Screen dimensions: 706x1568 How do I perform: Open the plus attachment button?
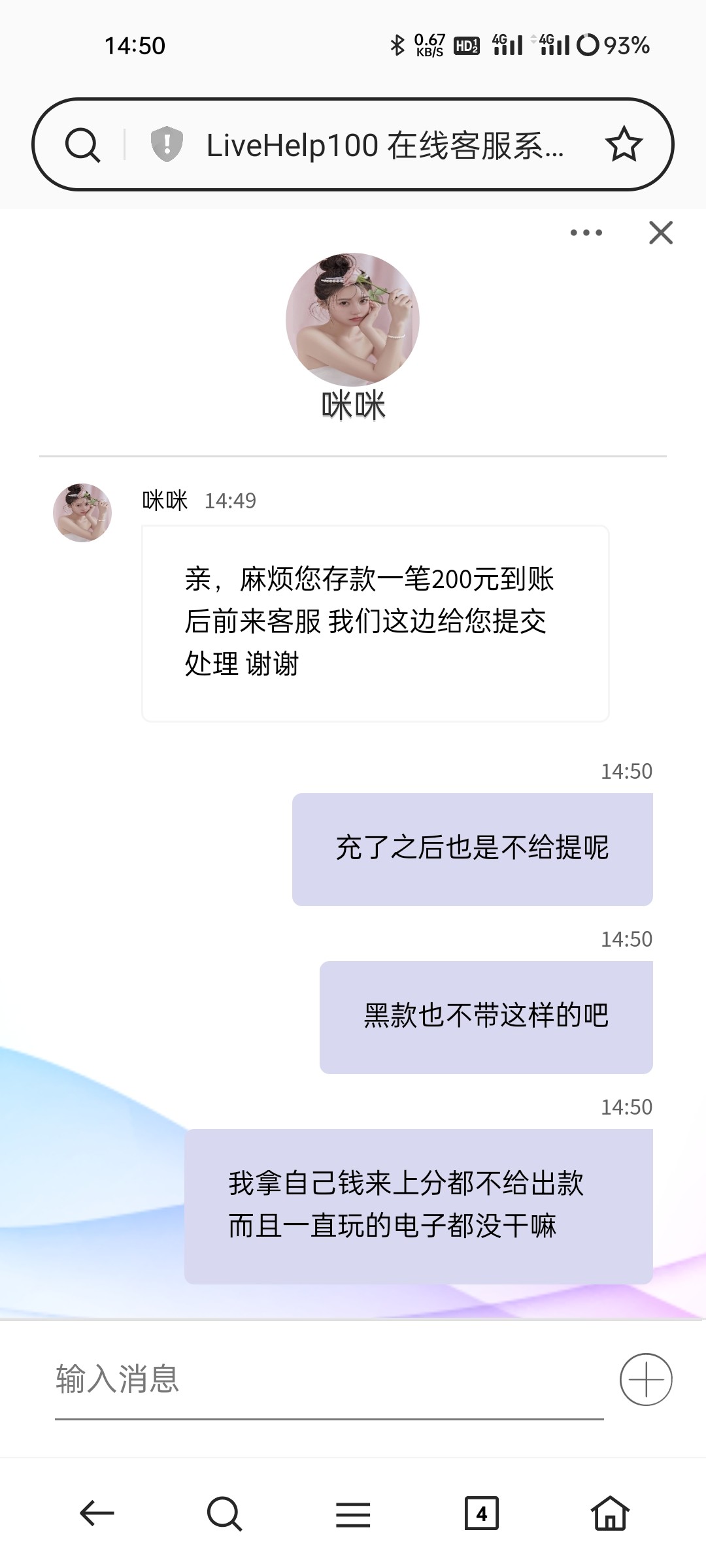646,1379
